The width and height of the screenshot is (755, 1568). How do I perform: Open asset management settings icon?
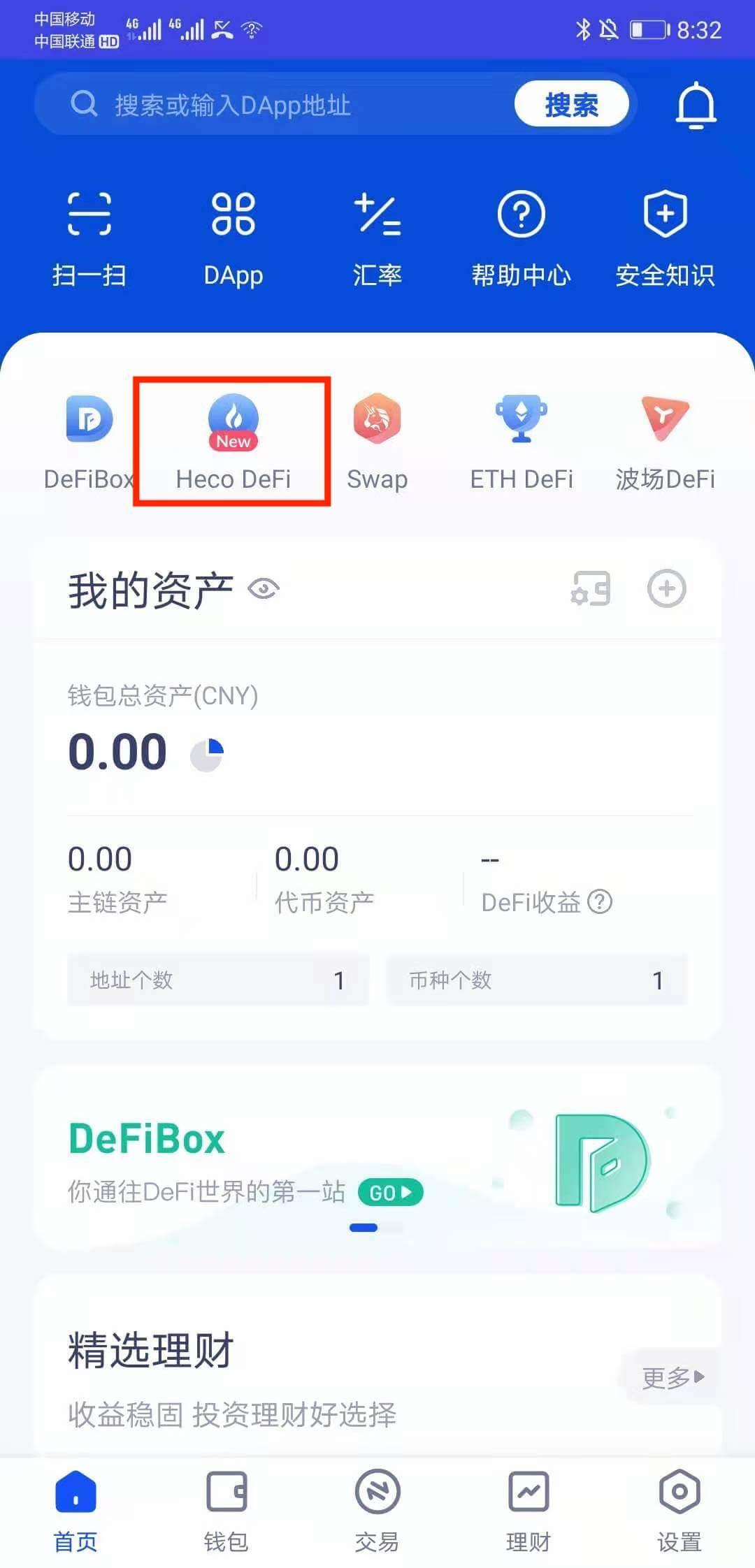(x=591, y=589)
